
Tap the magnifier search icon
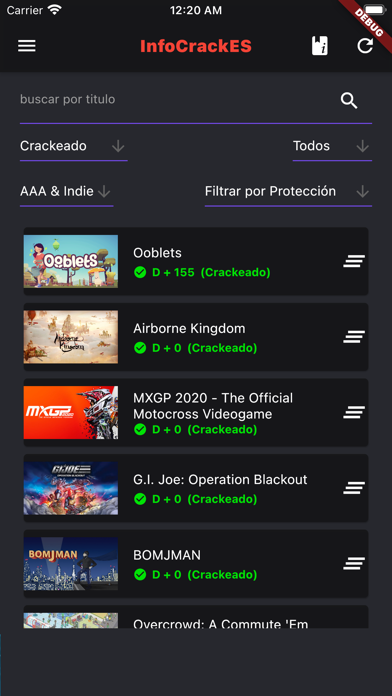point(349,101)
